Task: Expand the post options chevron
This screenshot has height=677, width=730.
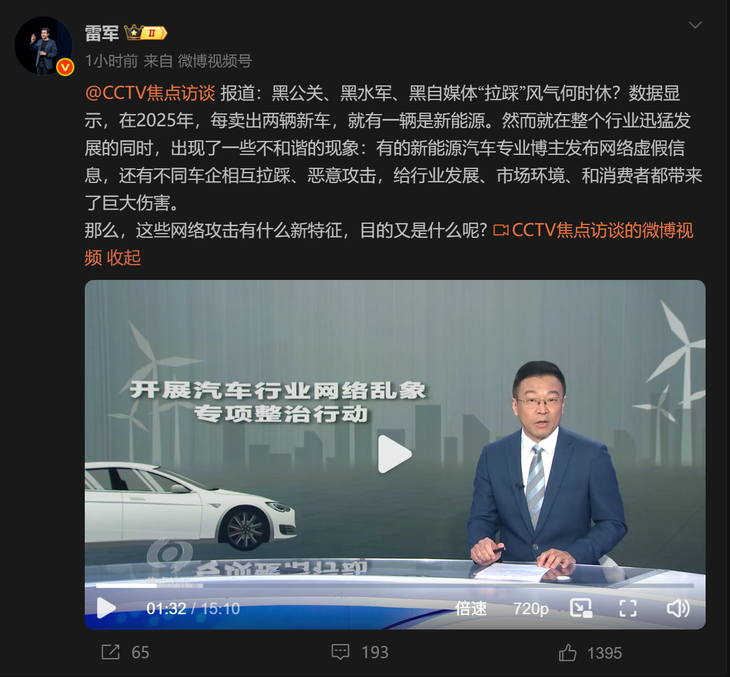Action: [x=697, y=24]
